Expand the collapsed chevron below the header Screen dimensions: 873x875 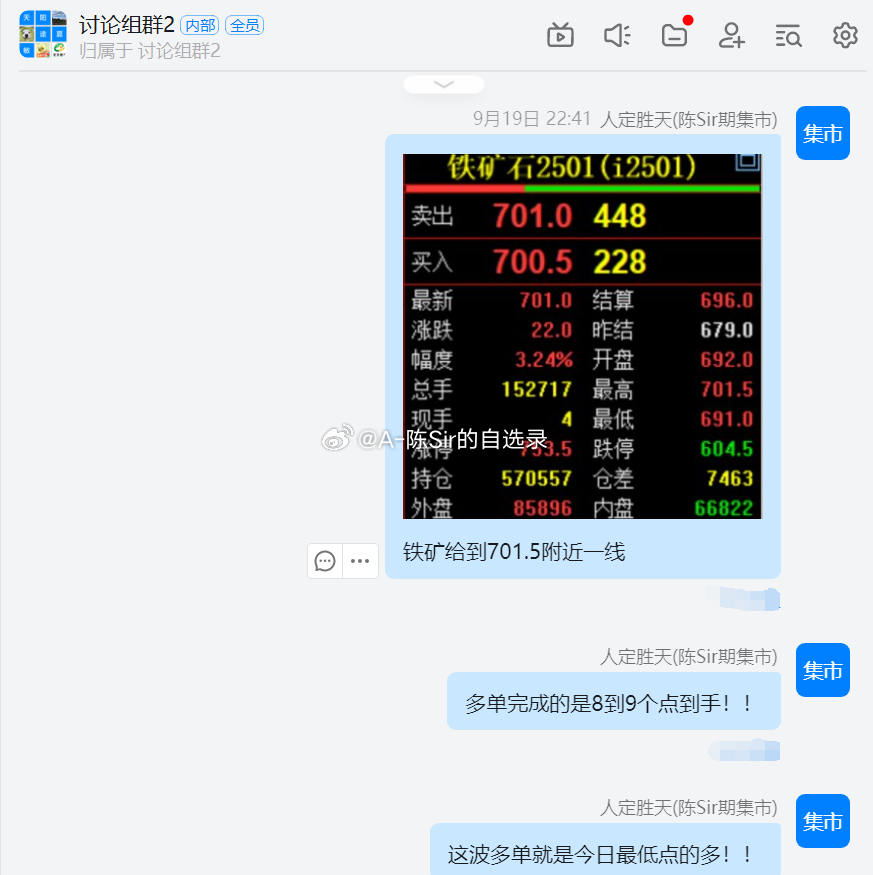pos(444,85)
